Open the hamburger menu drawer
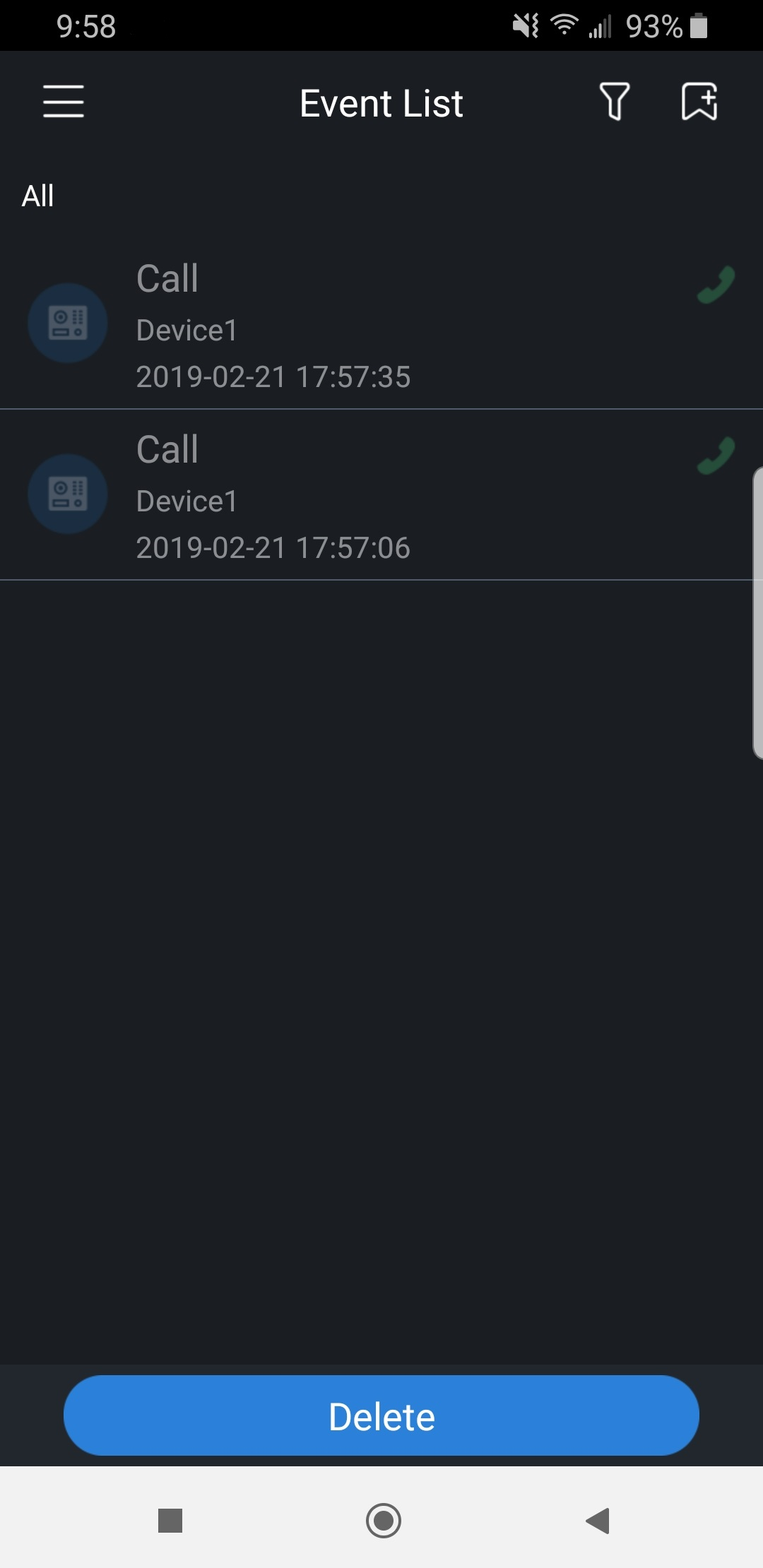The image size is (763, 1568). [x=64, y=101]
